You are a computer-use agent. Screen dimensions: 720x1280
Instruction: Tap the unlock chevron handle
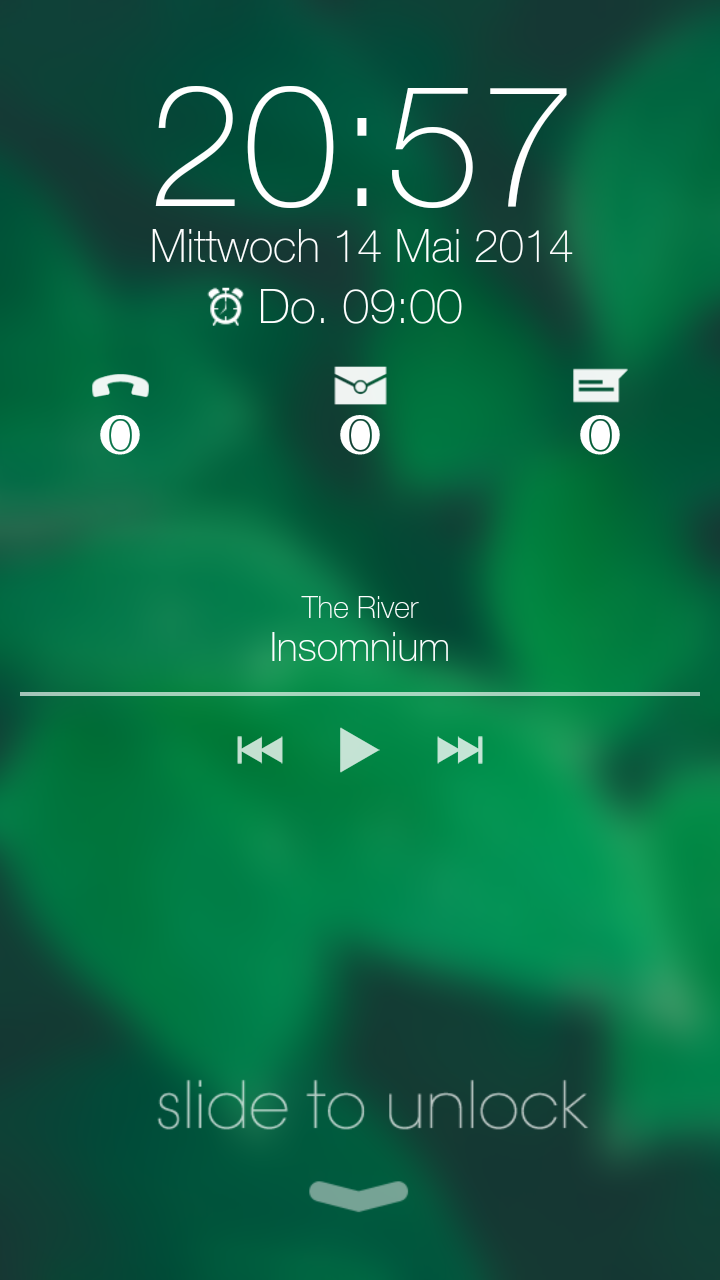(x=359, y=1195)
